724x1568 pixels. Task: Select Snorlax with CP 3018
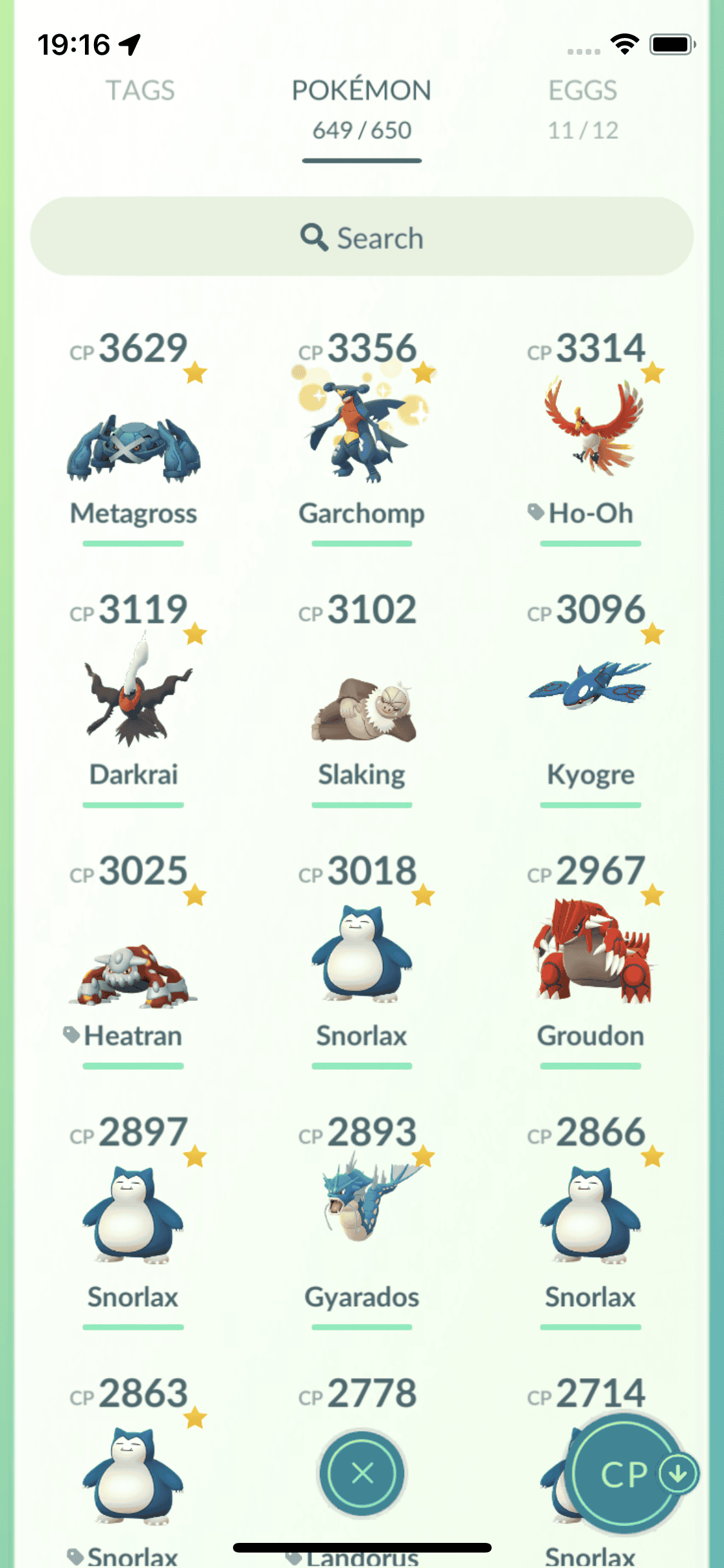[x=362, y=956]
